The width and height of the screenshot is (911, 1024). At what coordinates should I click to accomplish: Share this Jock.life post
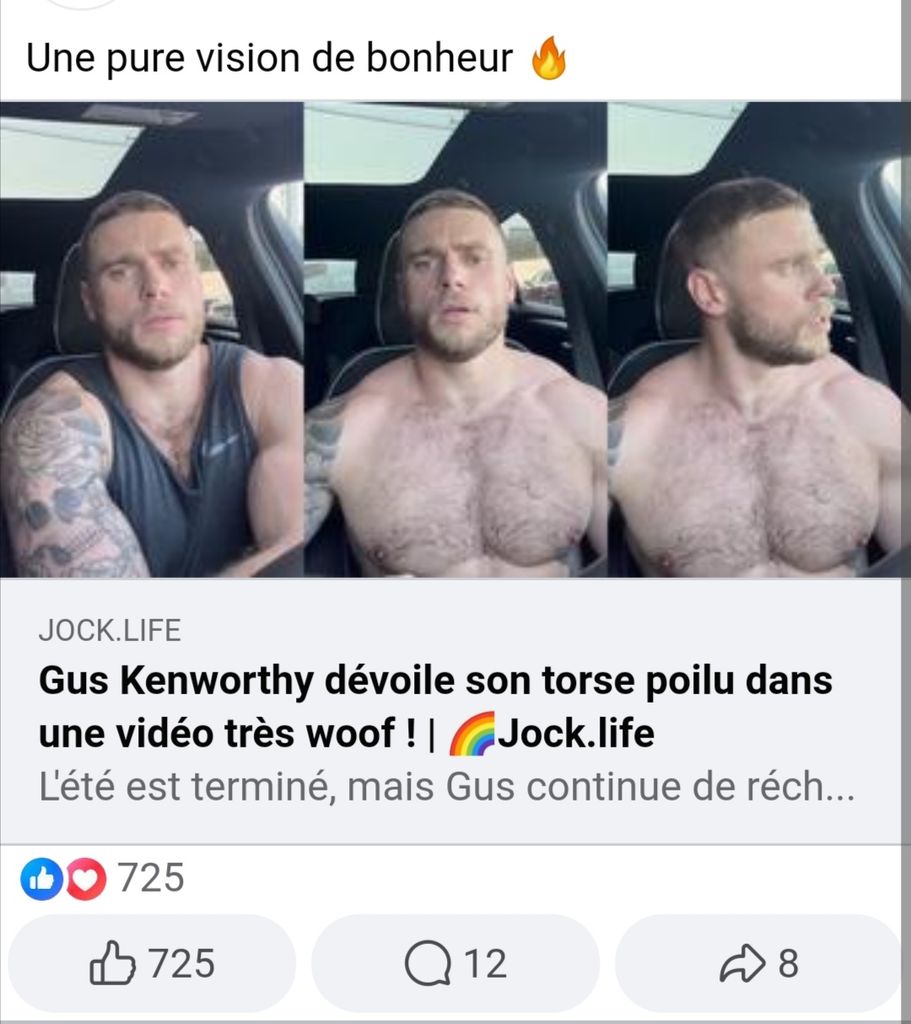(x=759, y=964)
